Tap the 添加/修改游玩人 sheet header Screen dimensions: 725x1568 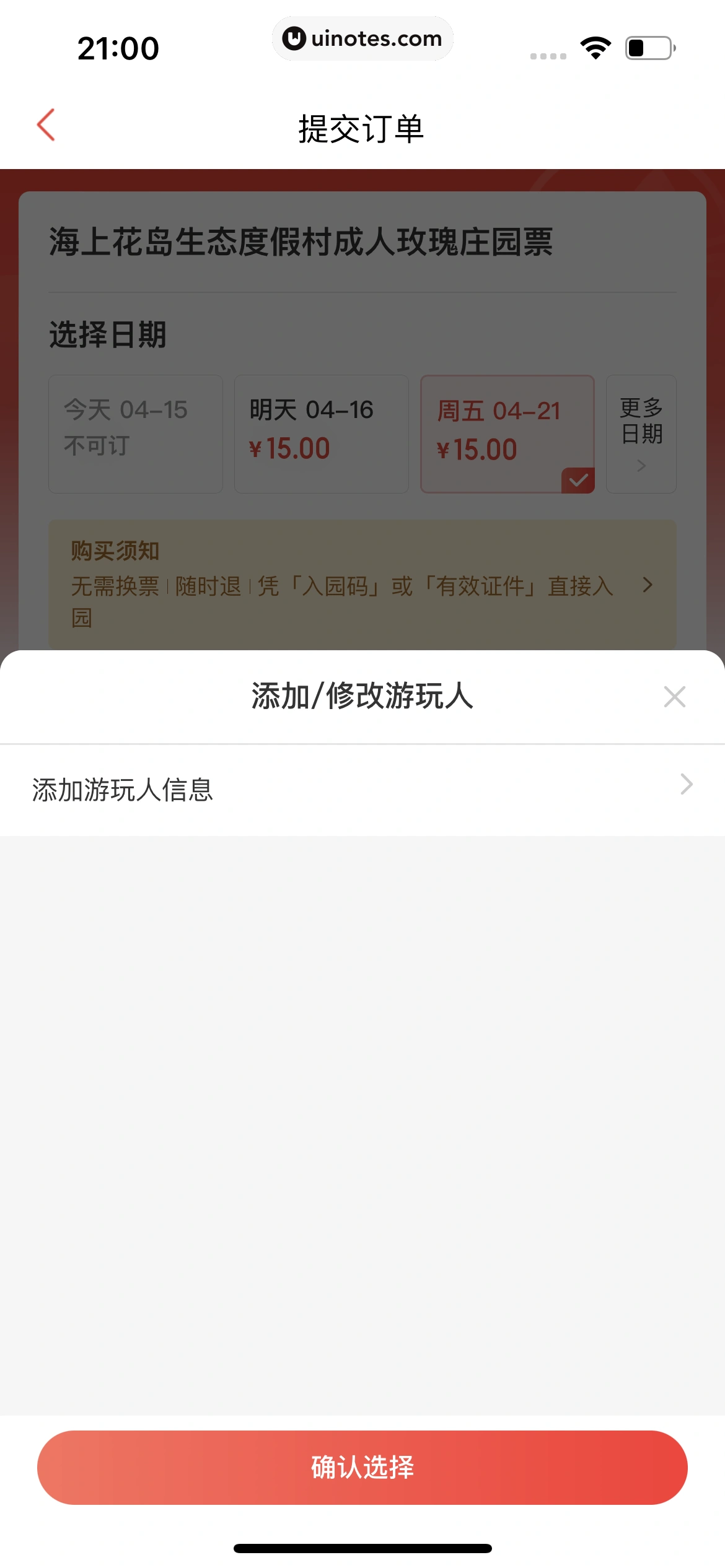point(362,697)
